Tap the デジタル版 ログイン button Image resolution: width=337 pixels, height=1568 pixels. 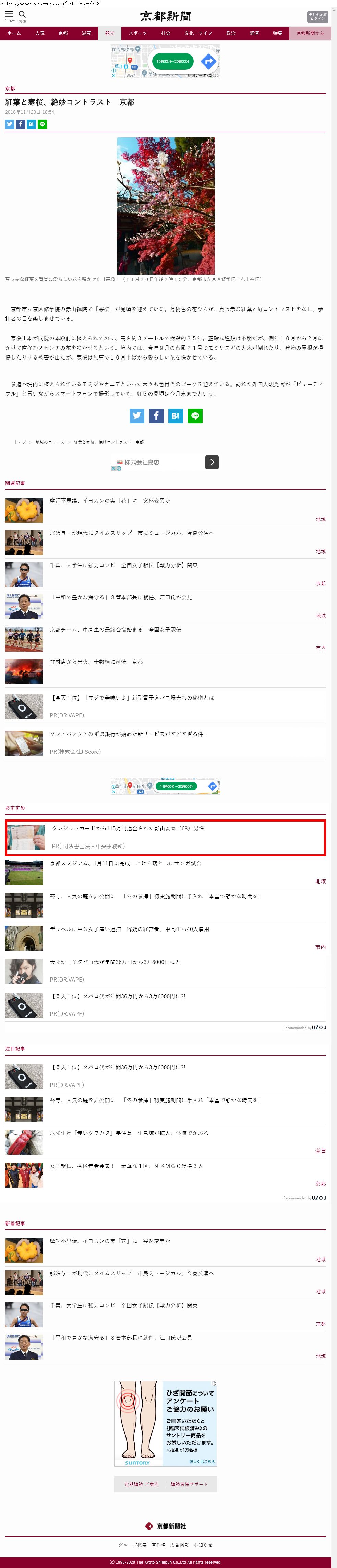tap(317, 16)
